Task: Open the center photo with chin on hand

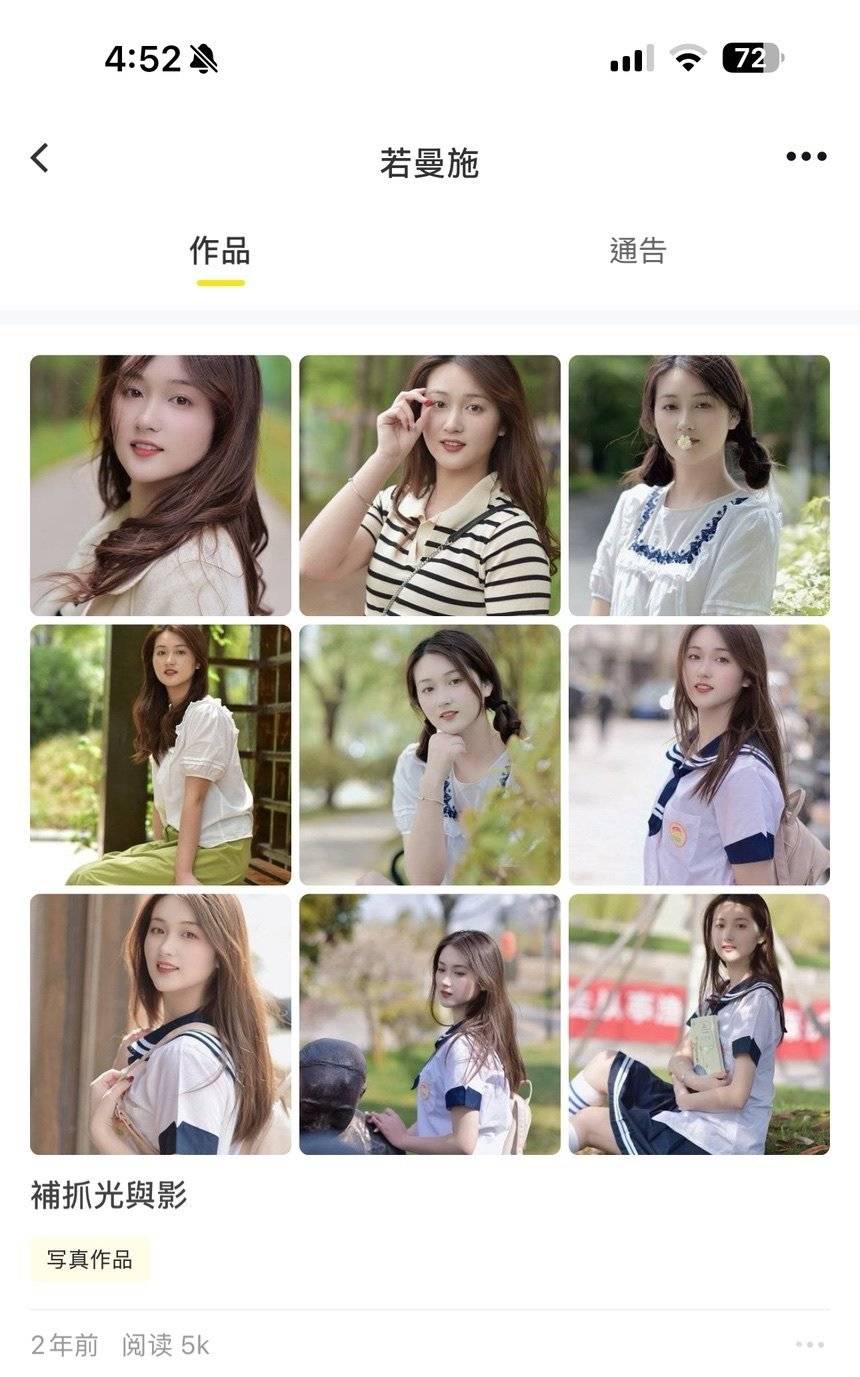Action: pos(430,755)
